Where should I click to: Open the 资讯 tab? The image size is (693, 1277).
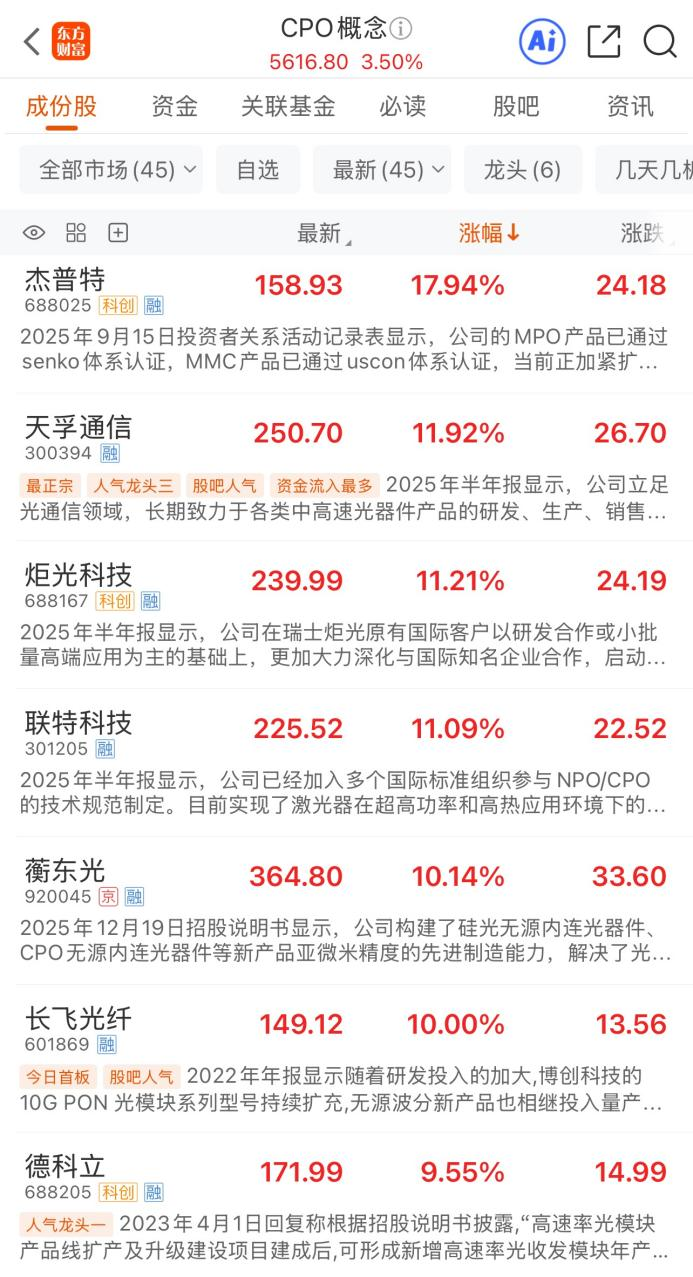[630, 106]
